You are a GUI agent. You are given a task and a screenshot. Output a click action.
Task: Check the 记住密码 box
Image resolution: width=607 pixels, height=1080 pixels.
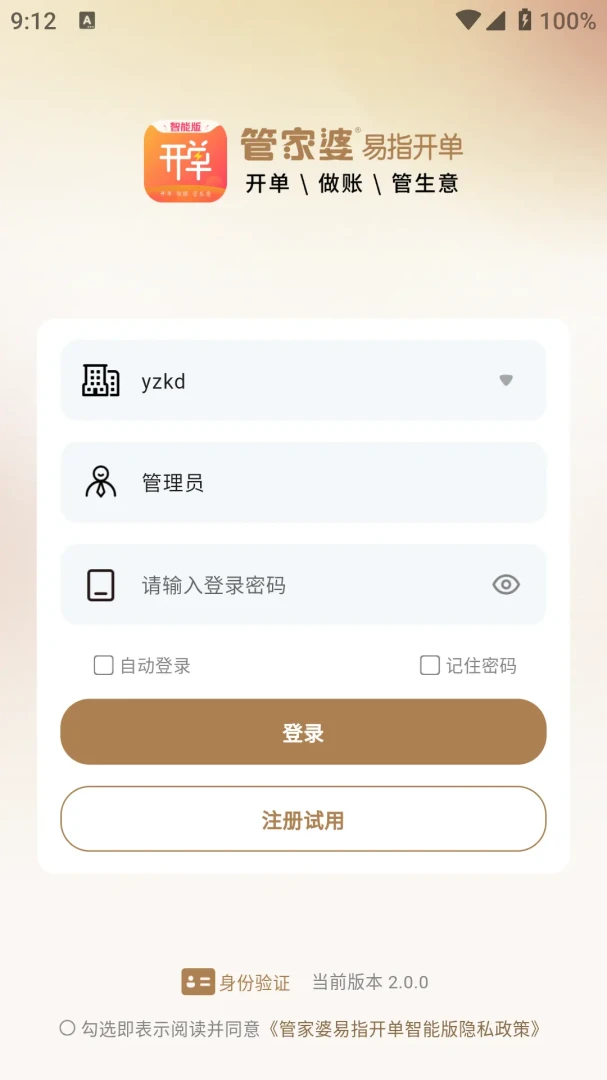pos(430,665)
